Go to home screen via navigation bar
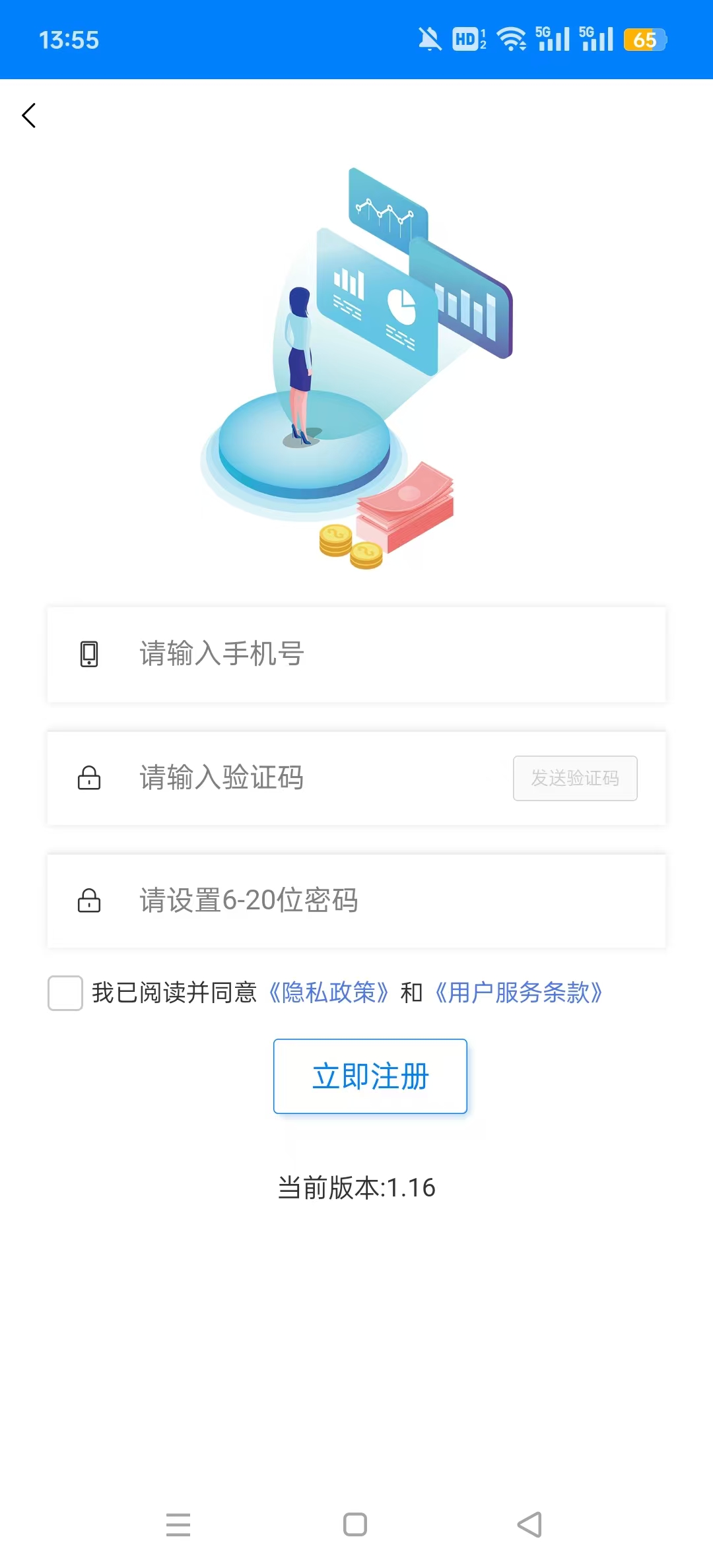 (355, 1524)
